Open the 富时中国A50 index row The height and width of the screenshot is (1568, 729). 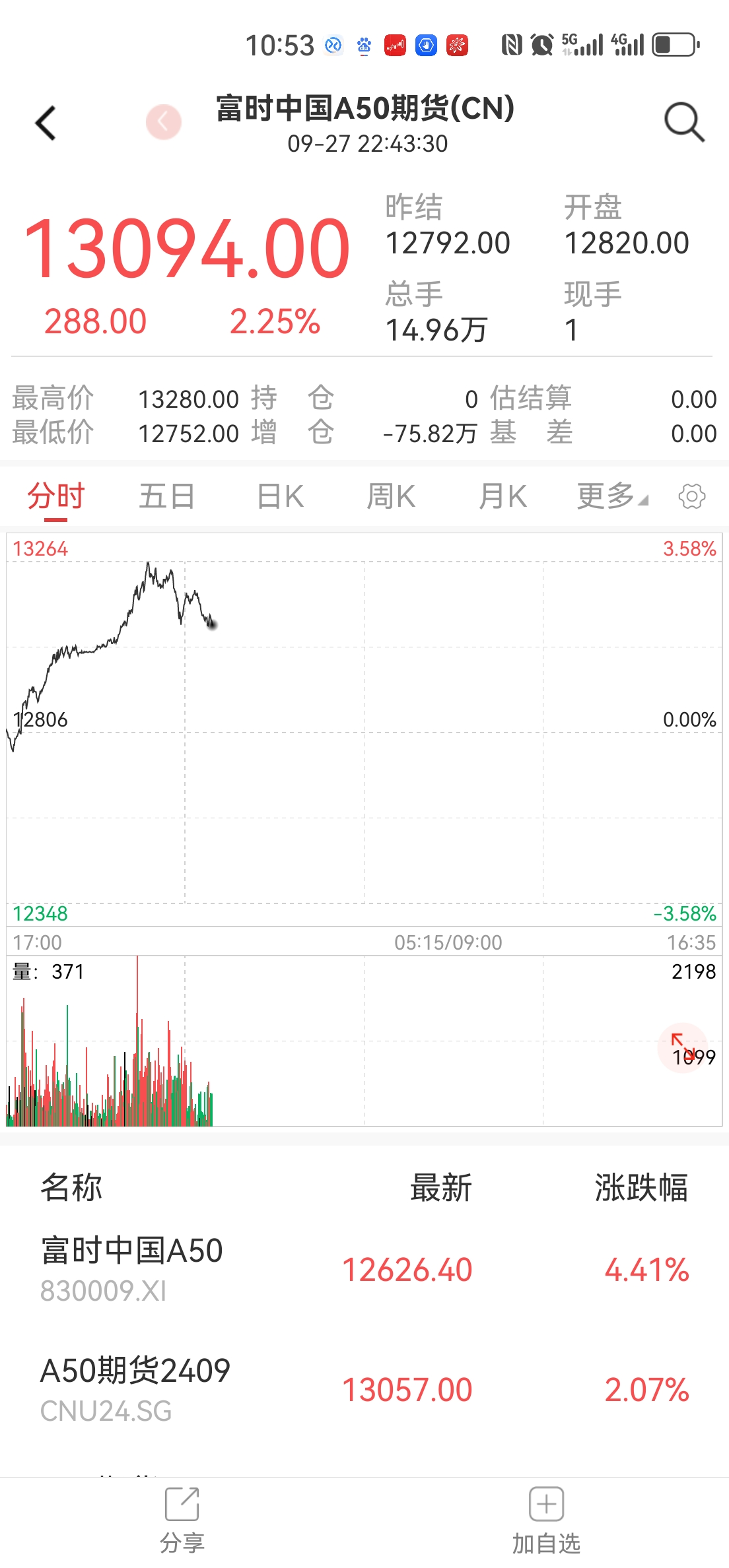pyautogui.click(x=364, y=1269)
